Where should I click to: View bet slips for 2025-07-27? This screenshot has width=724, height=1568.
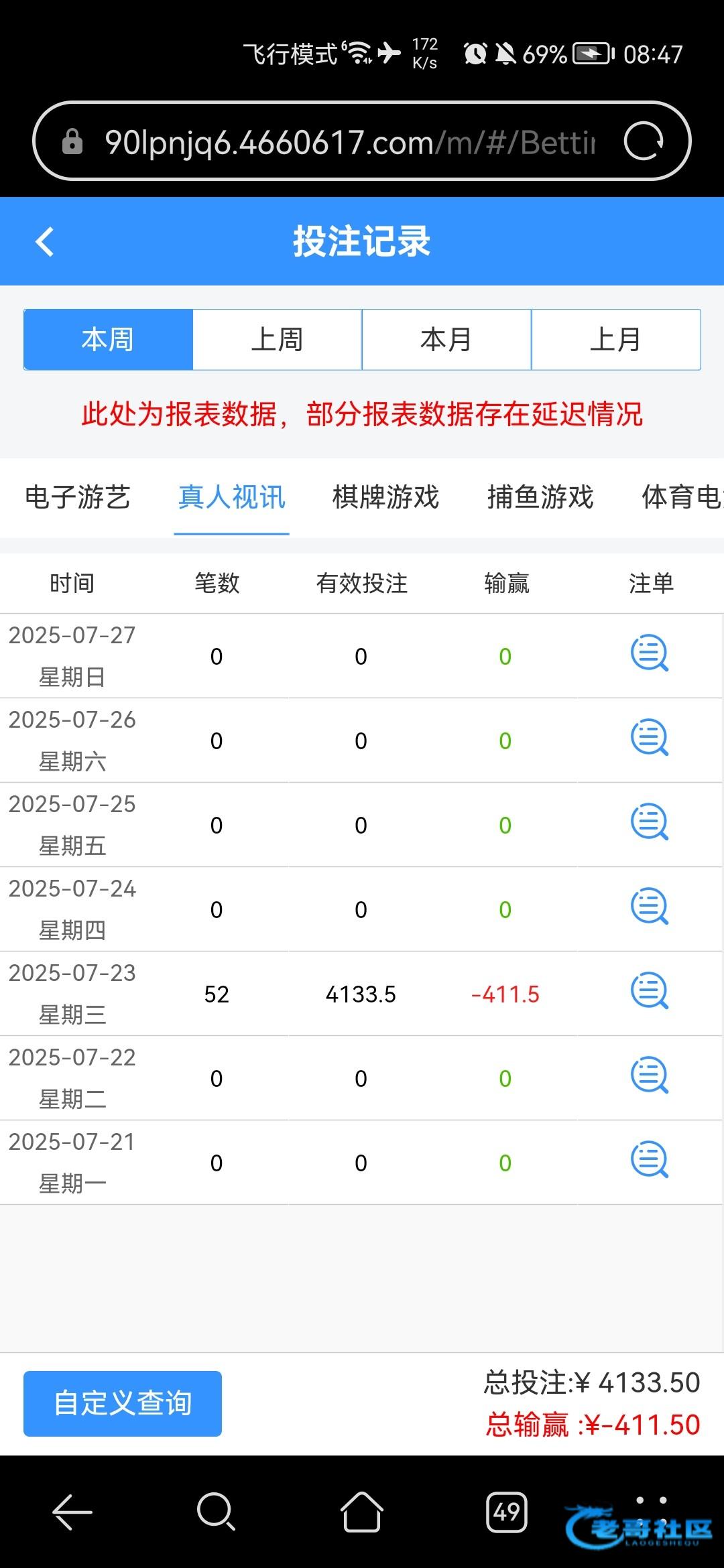[x=650, y=654]
